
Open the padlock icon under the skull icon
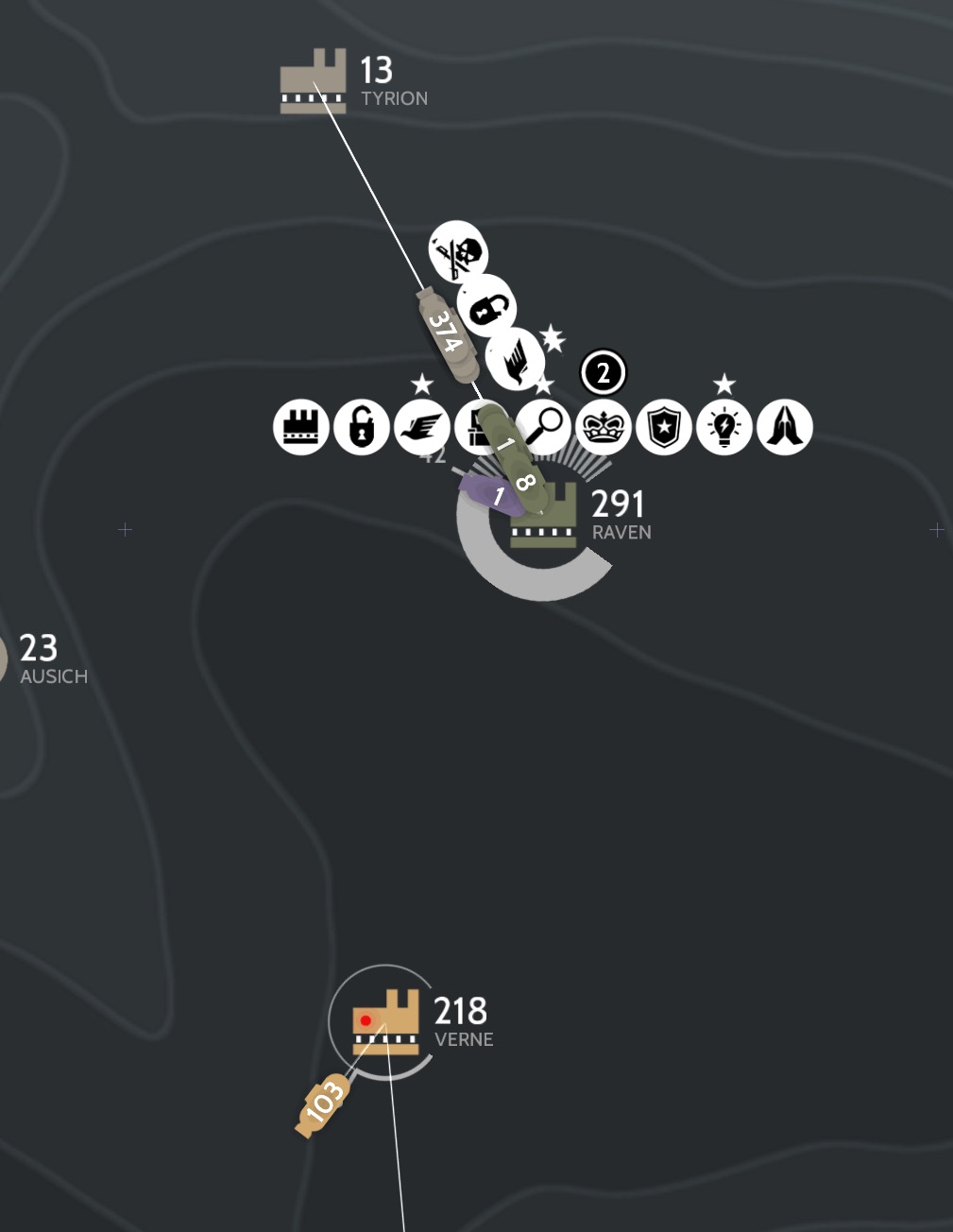coord(486,306)
